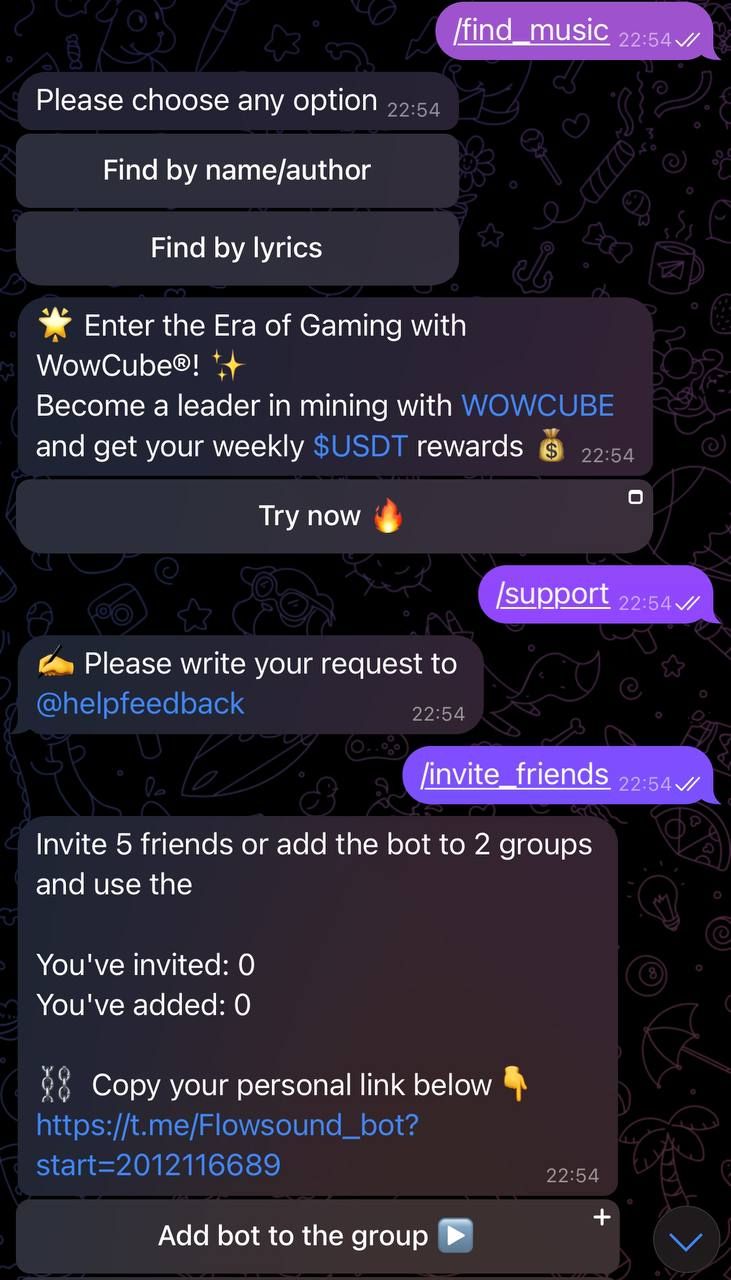
Task: Click the chain-link emoji near Copy your link
Action: (55, 1084)
